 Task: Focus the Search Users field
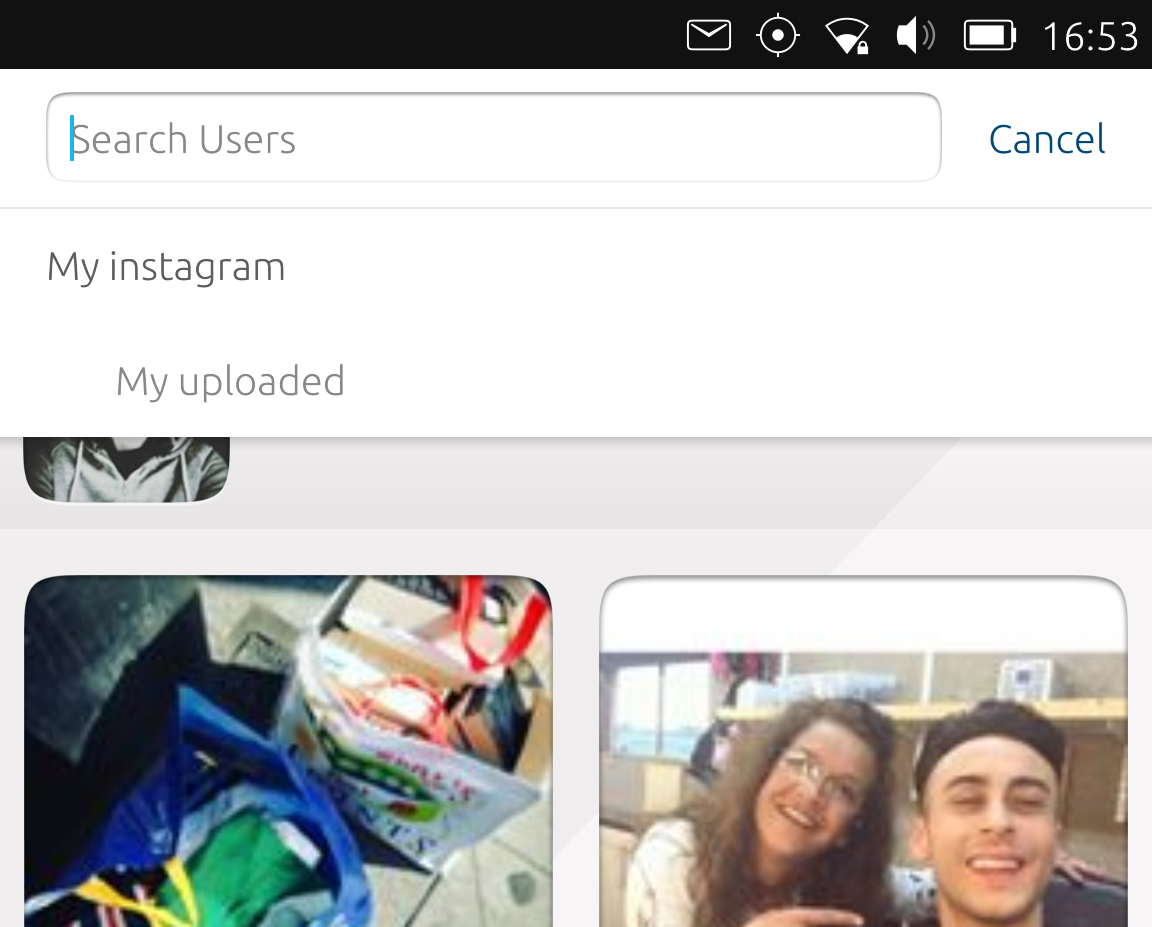(x=493, y=138)
